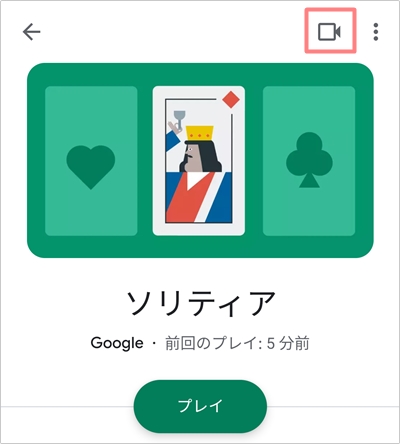Go back using the arrow icon

[x=32, y=32]
